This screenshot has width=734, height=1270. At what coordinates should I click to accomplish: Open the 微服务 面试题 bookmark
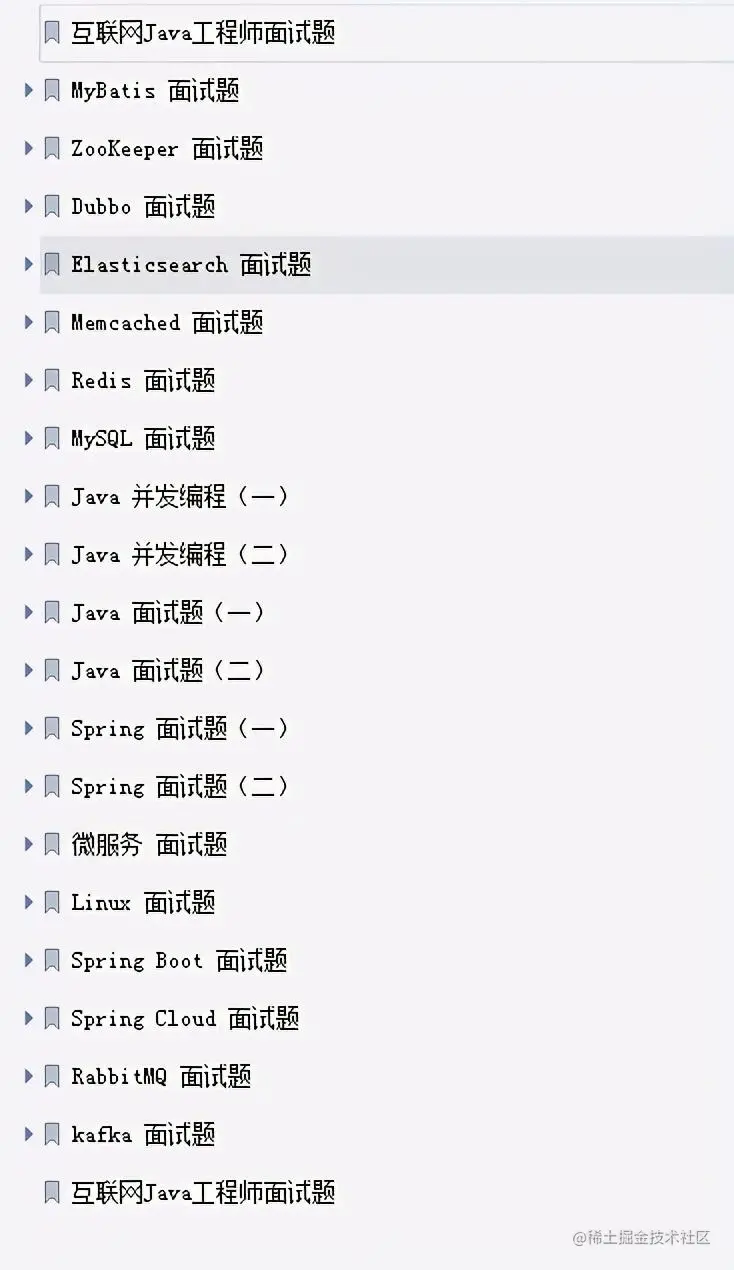pyautogui.click(x=149, y=845)
